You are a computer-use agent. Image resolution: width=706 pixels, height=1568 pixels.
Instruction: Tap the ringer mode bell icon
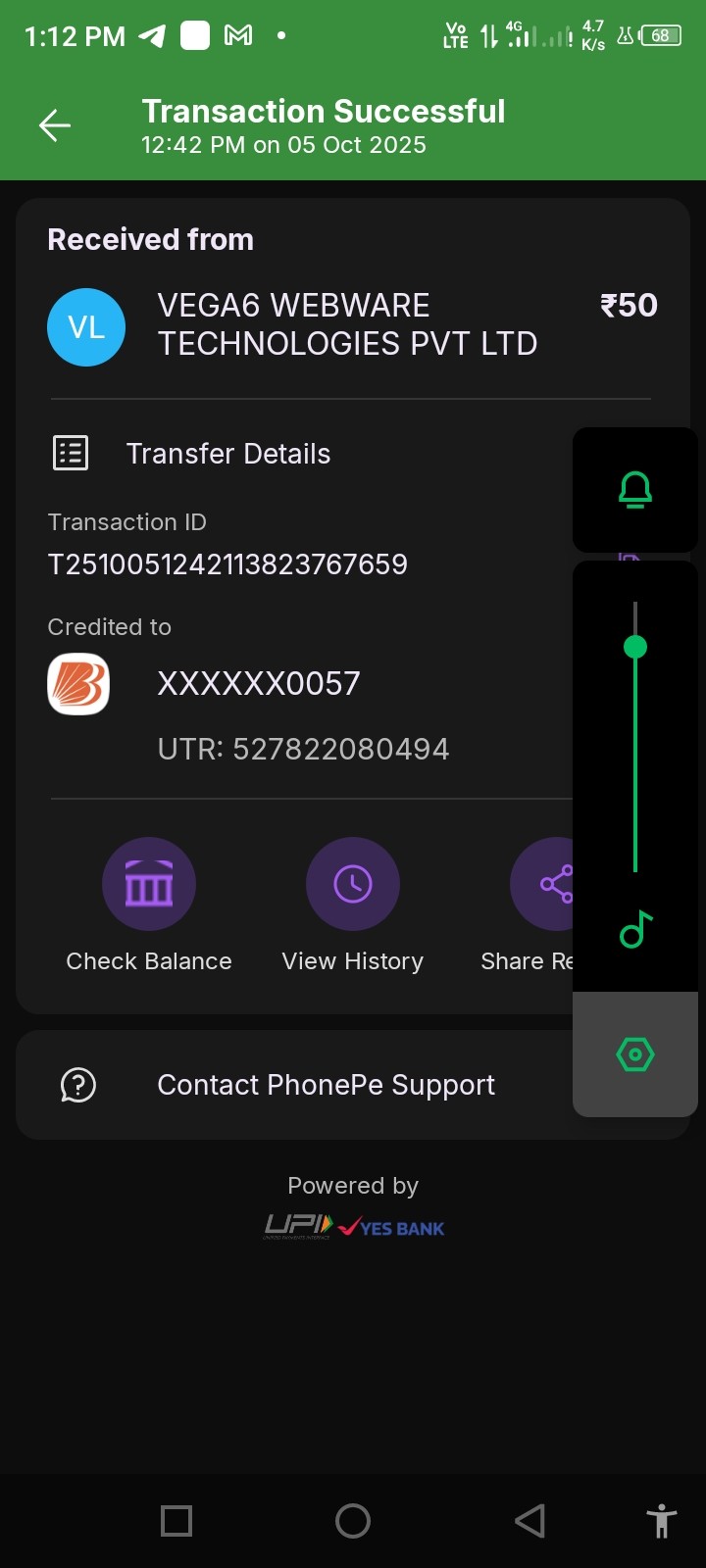click(635, 489)
